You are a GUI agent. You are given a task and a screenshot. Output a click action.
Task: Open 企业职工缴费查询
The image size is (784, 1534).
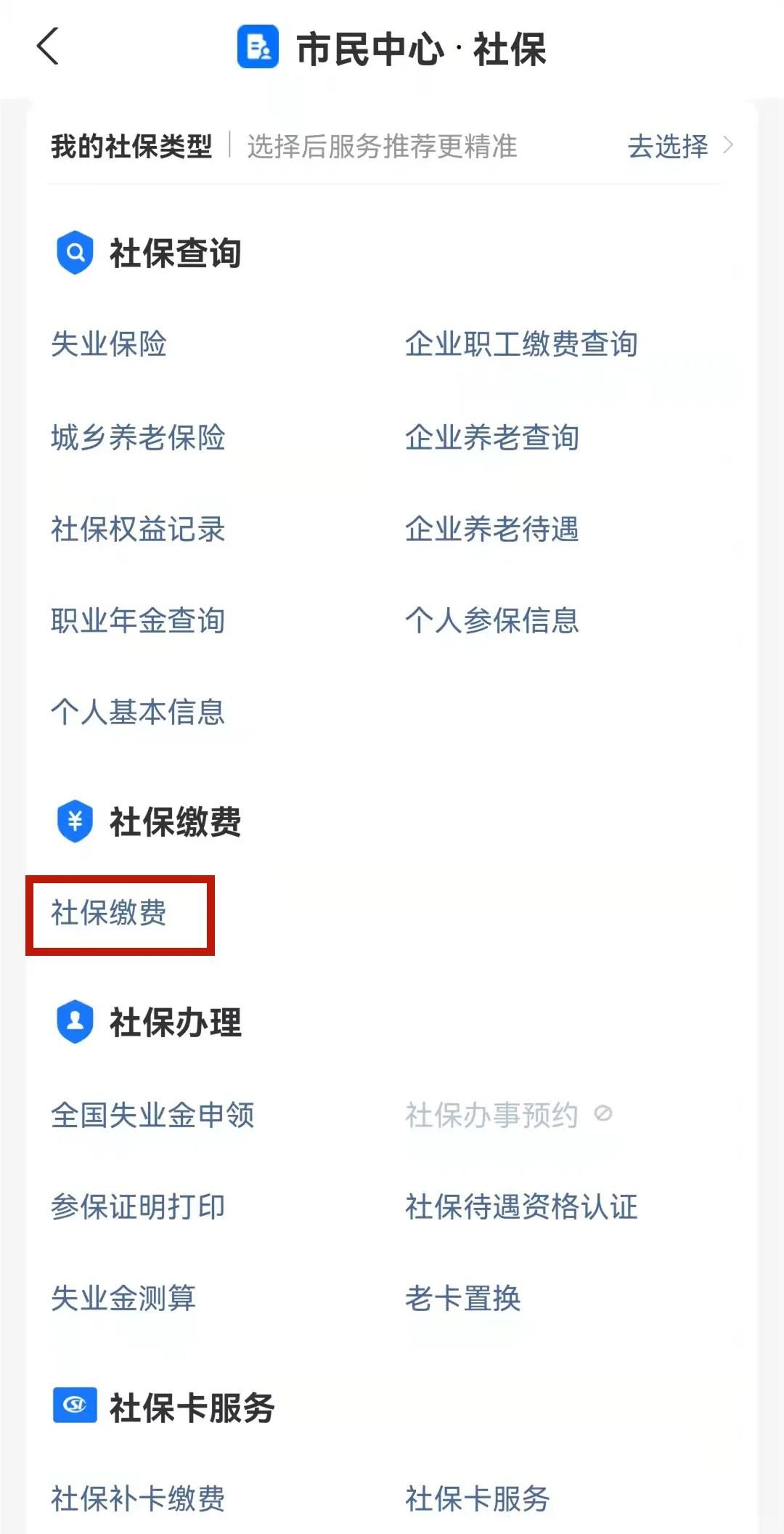pos(521,344)
